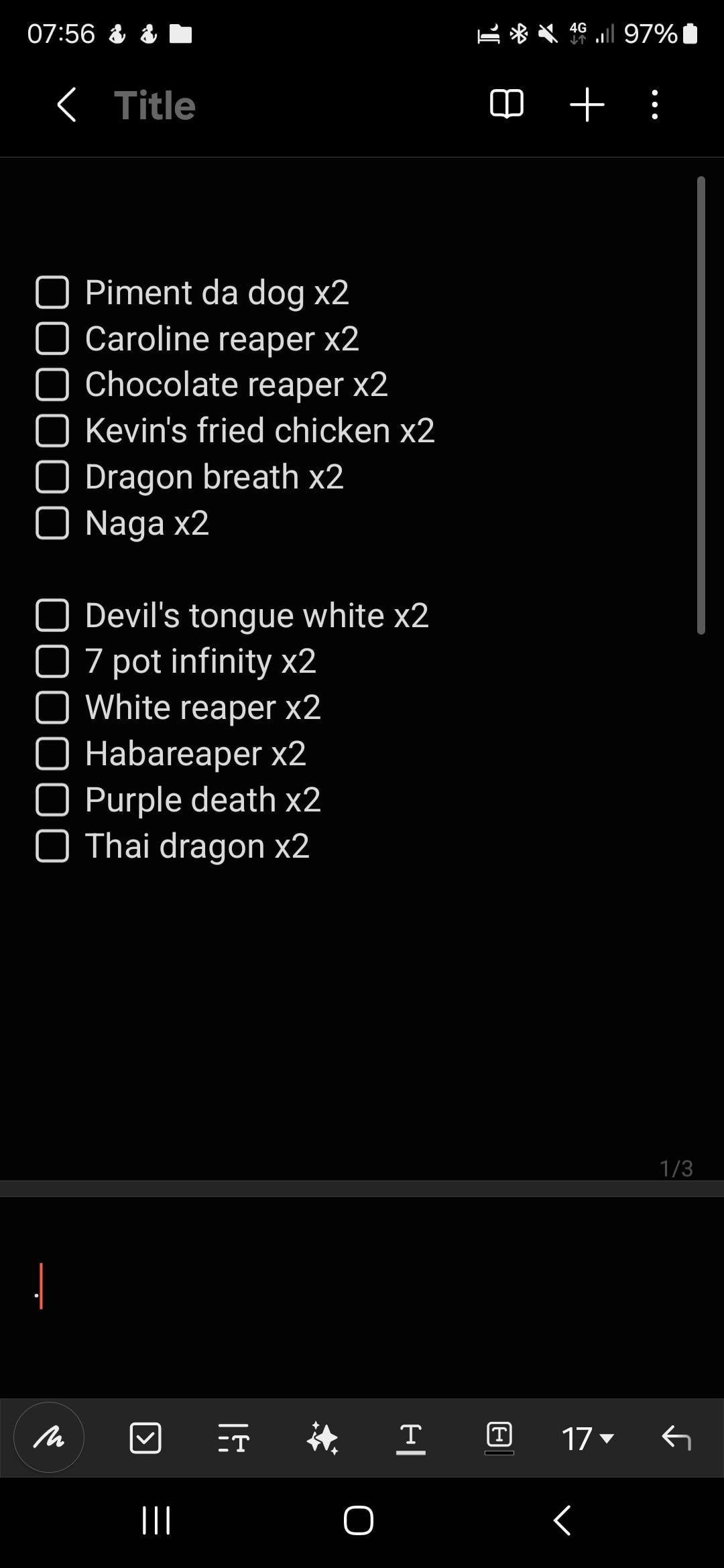724x1568 pixels.
Task: Tick the Habareaper x2 checkbox
Action: [x=52, y=753]
